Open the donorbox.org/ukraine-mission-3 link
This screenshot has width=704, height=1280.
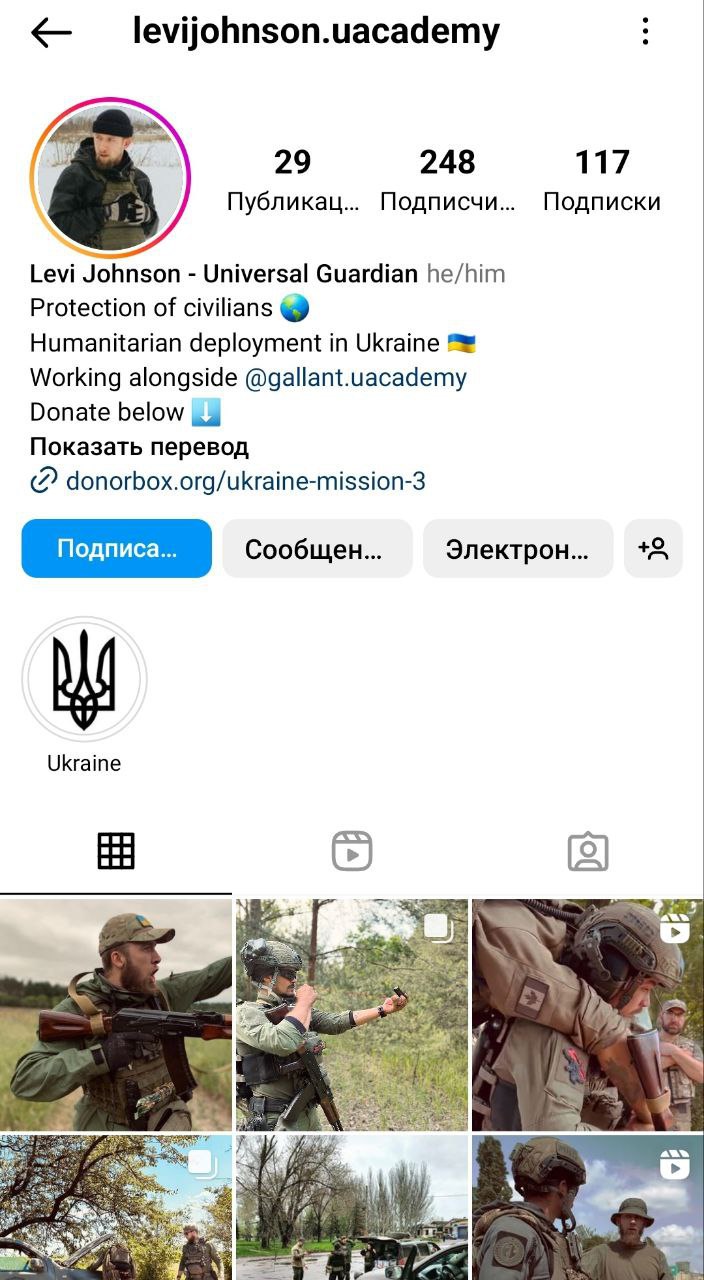(245, 481)
